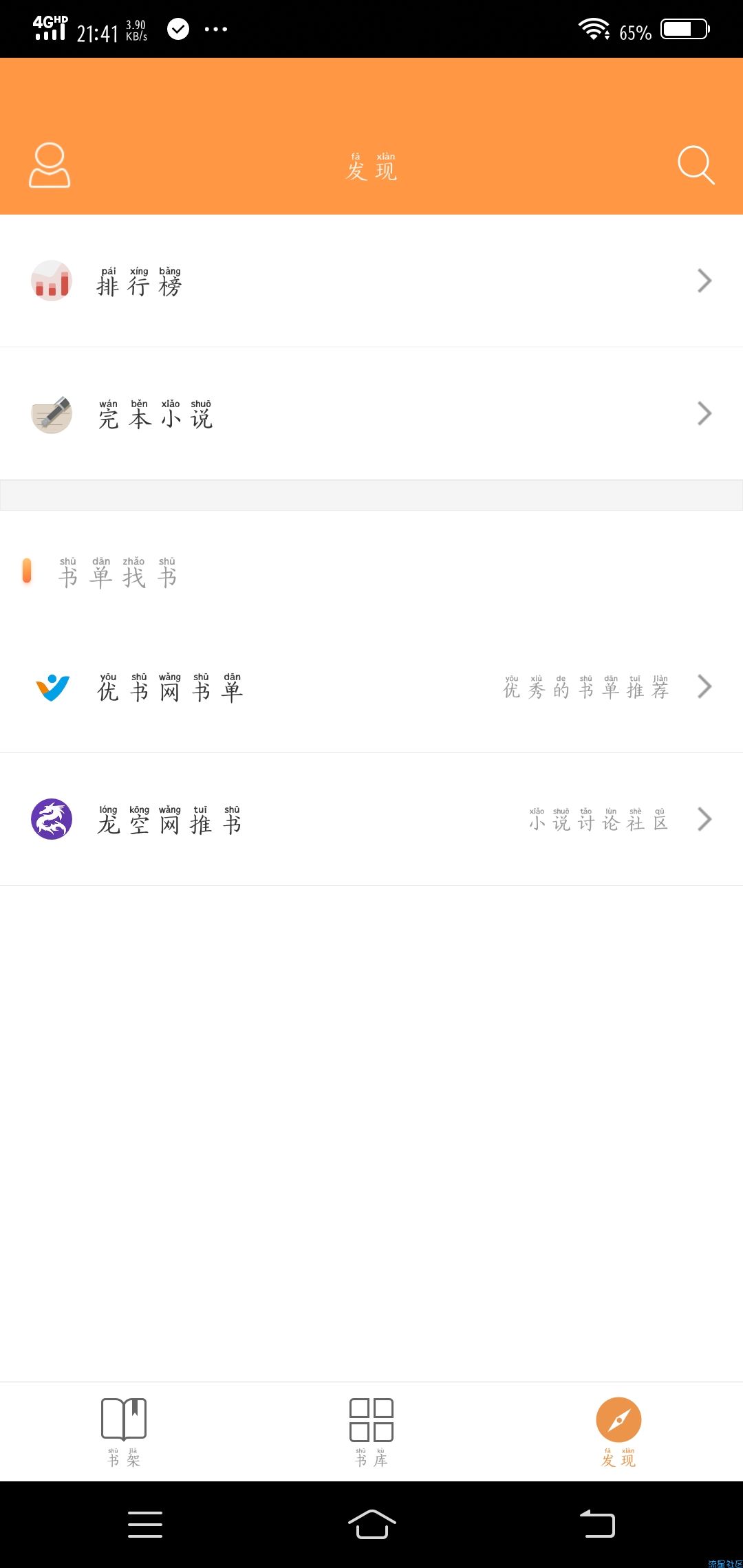Open the search magnifier icon

point(696,165)
